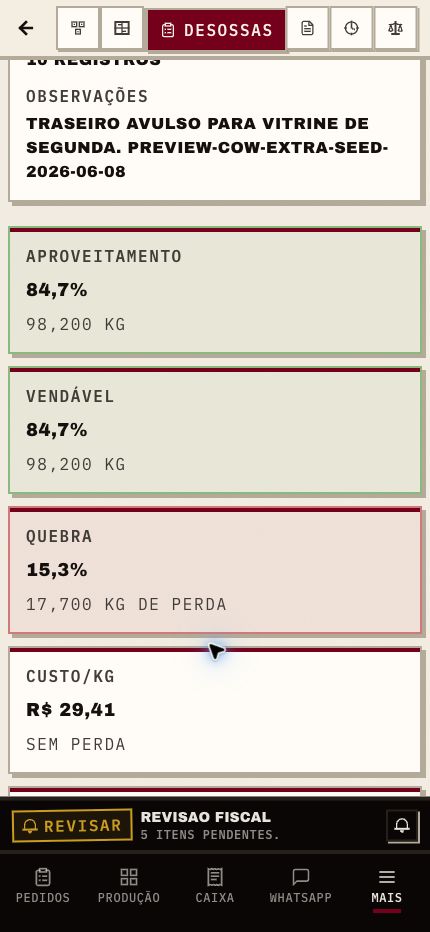Open the Caixa tab
This screenshot has width=430, height=932.
215,886
